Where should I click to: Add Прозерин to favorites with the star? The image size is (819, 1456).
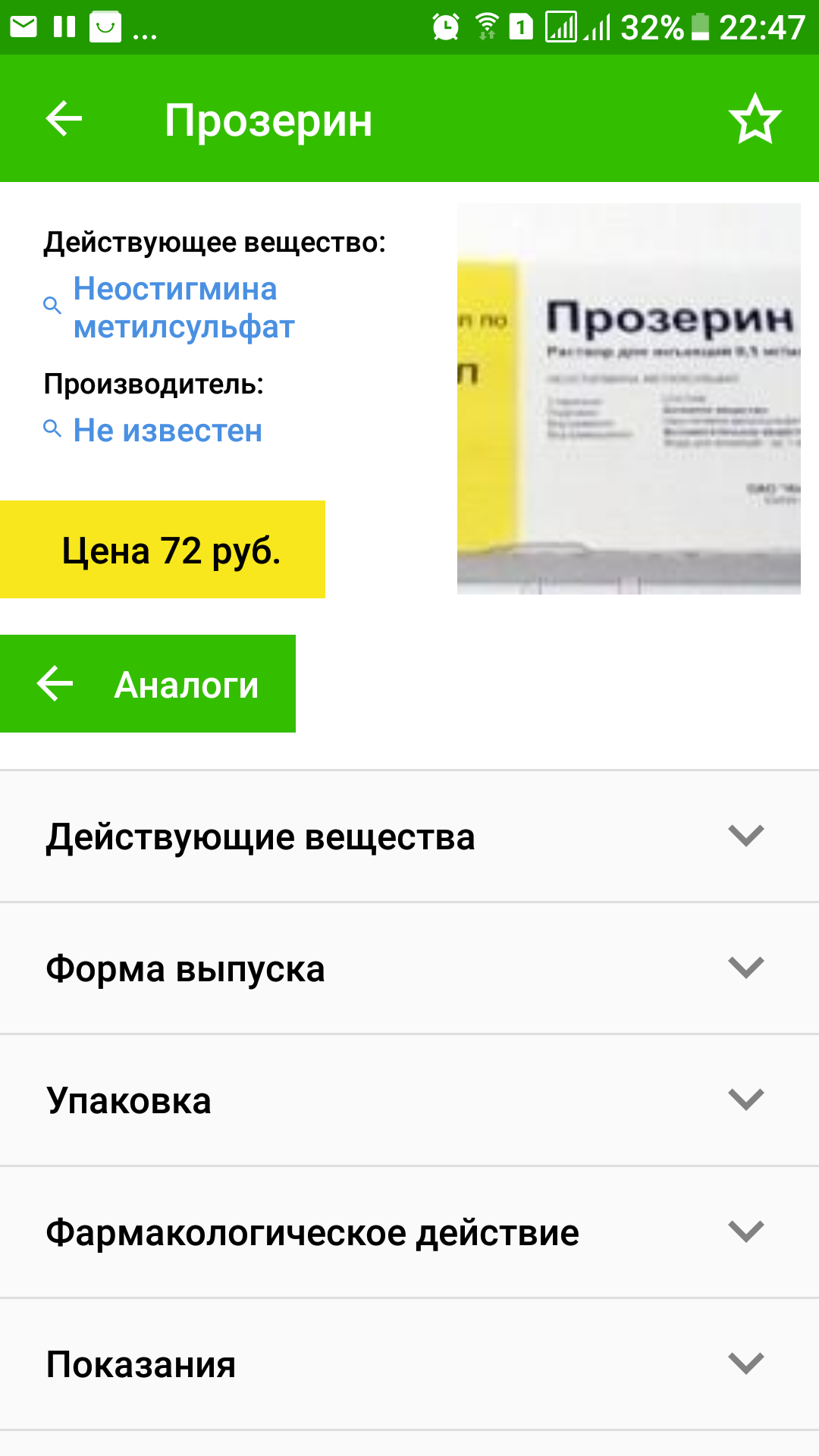pyautogui.click(x=755, y=119)
